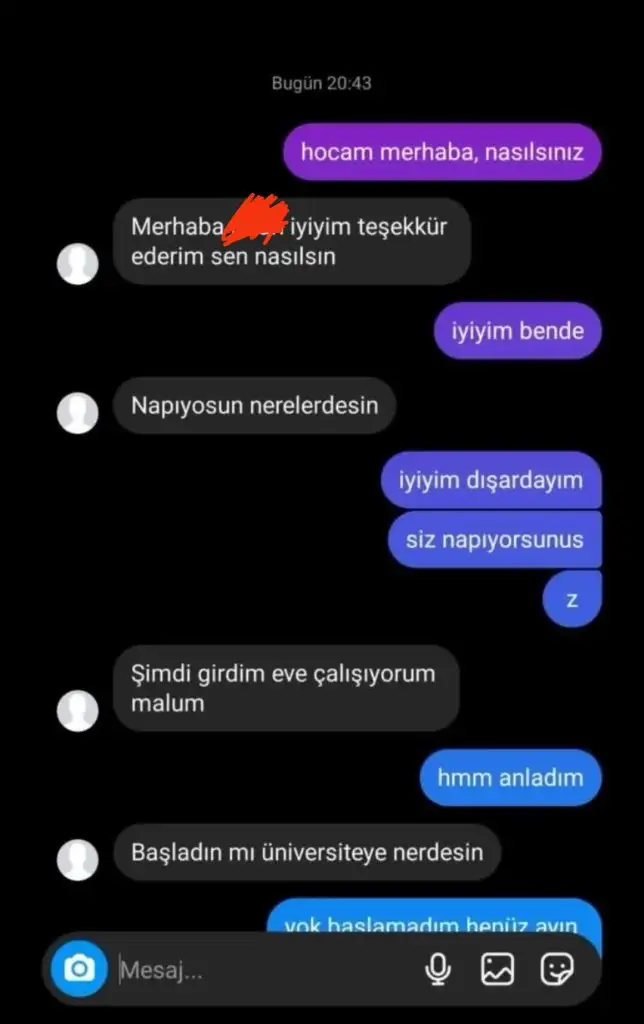644x1024 pixels.
Task: Open the camera from the message bar
Action: coord(79,968)
